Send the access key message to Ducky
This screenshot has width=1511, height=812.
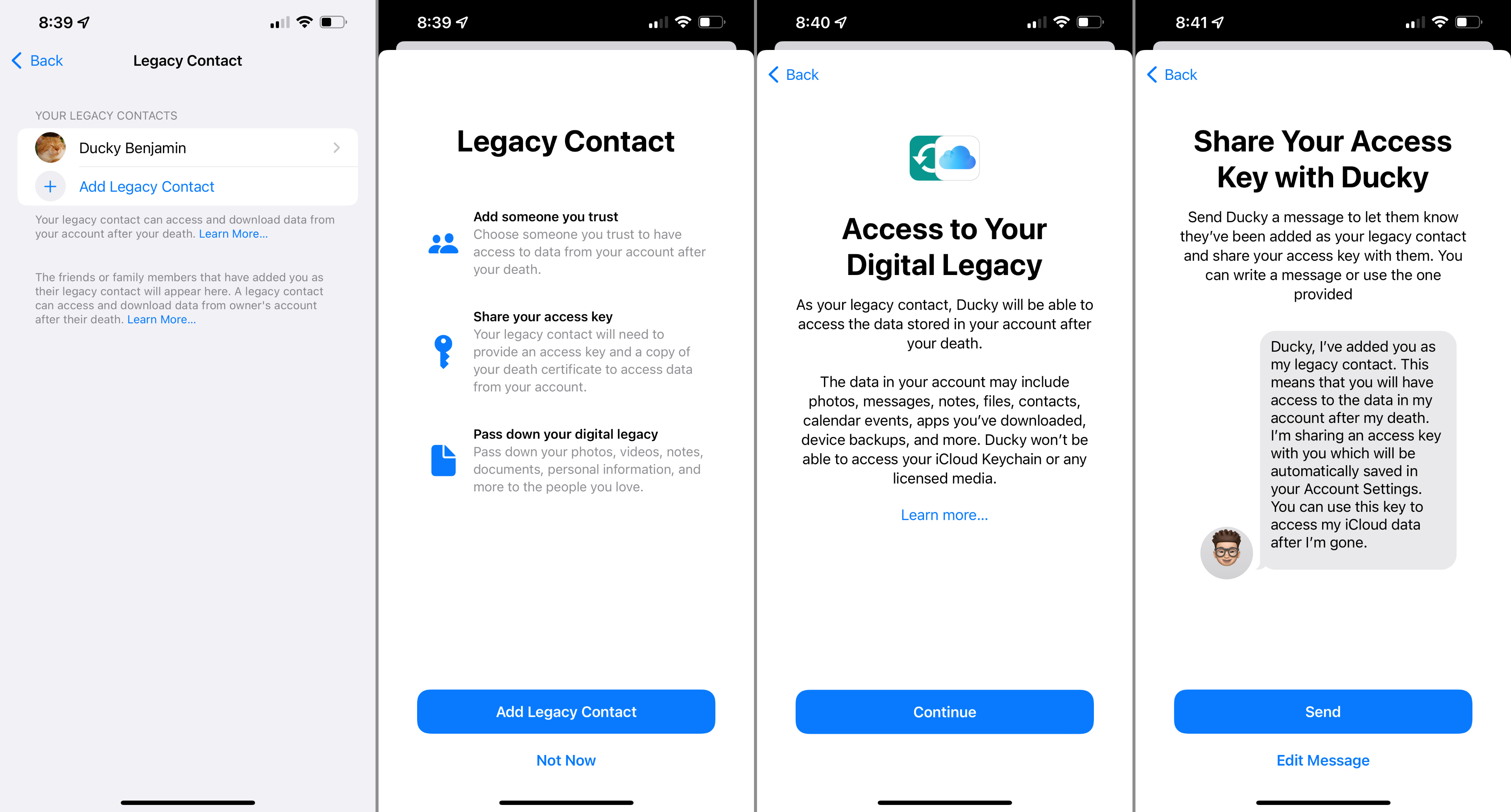coord(1322,711)
